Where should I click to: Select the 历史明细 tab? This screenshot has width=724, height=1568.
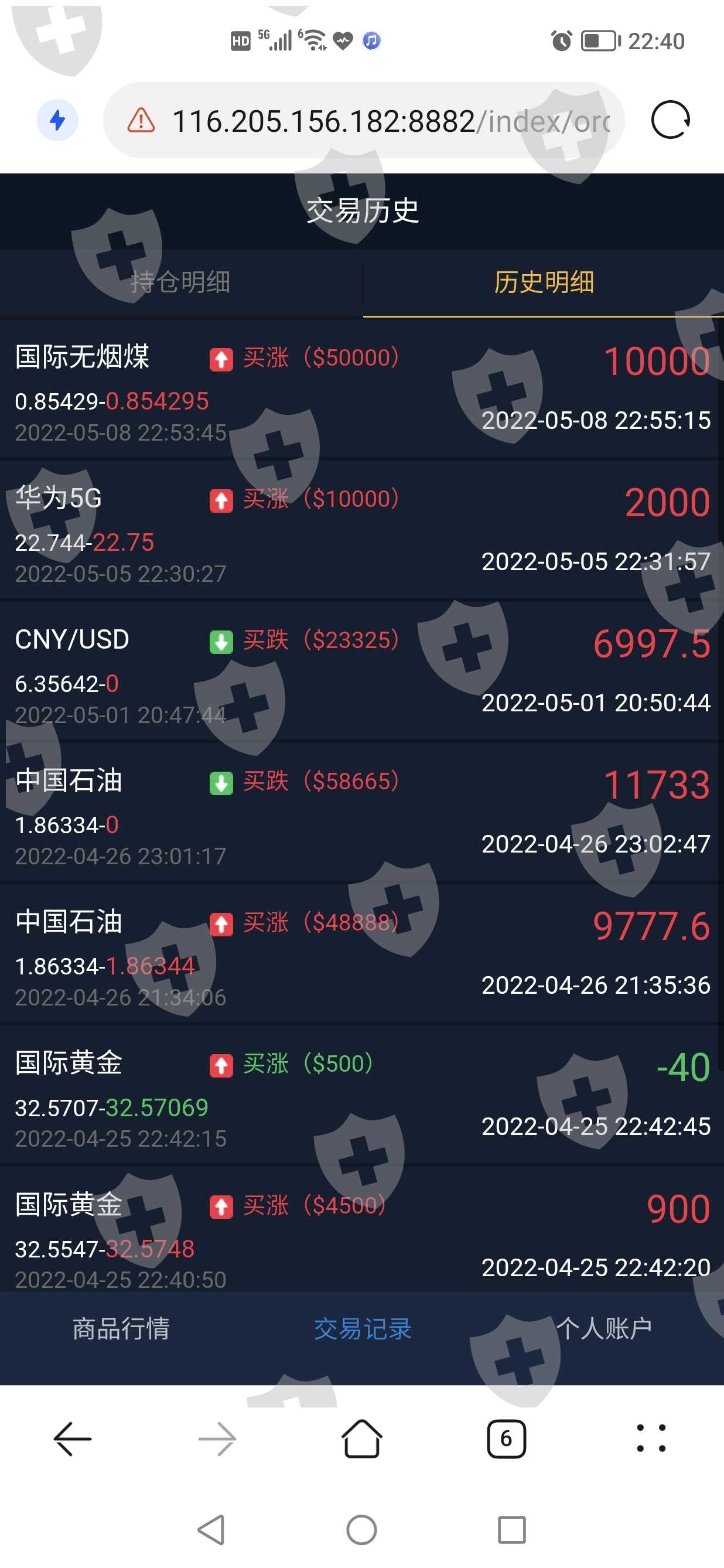544,282
